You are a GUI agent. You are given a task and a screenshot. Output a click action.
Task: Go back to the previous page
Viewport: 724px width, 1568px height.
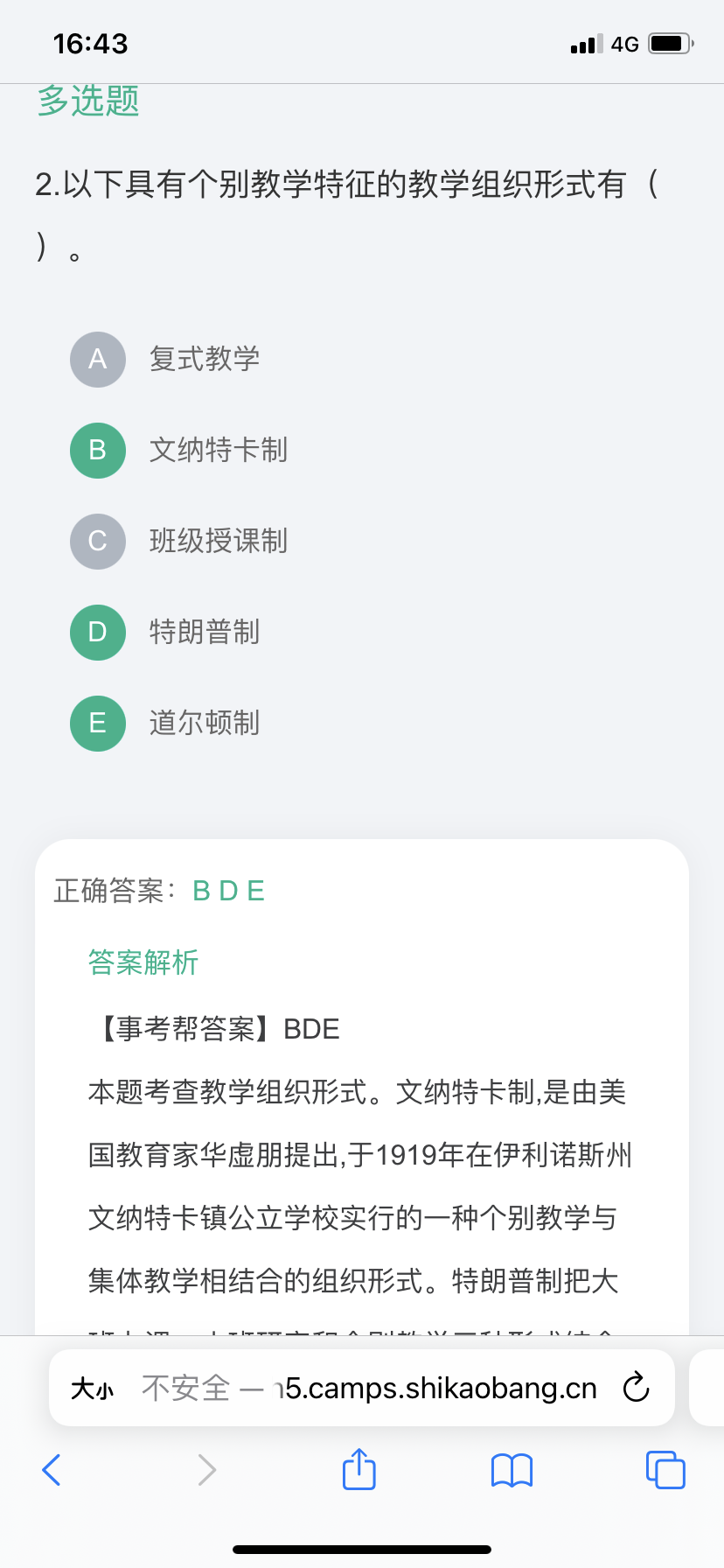pyautogui.click(x=52, y=1470)
